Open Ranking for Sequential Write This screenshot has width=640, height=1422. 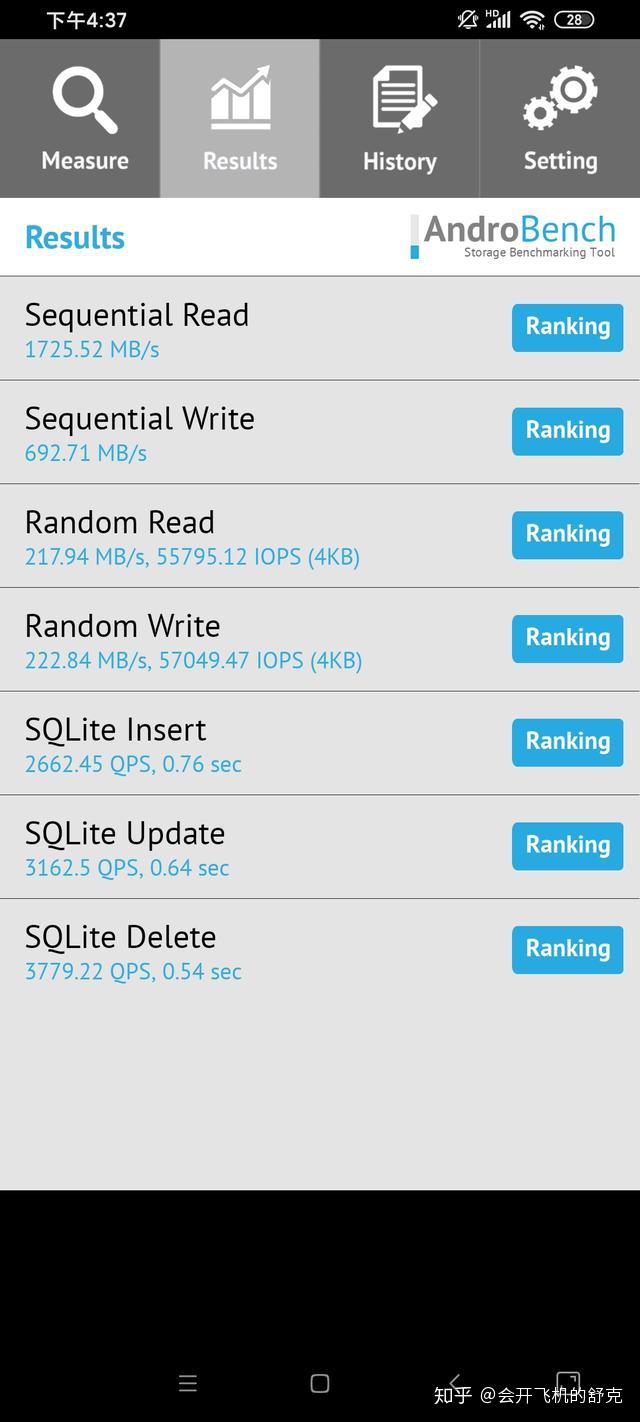(567, 431)
